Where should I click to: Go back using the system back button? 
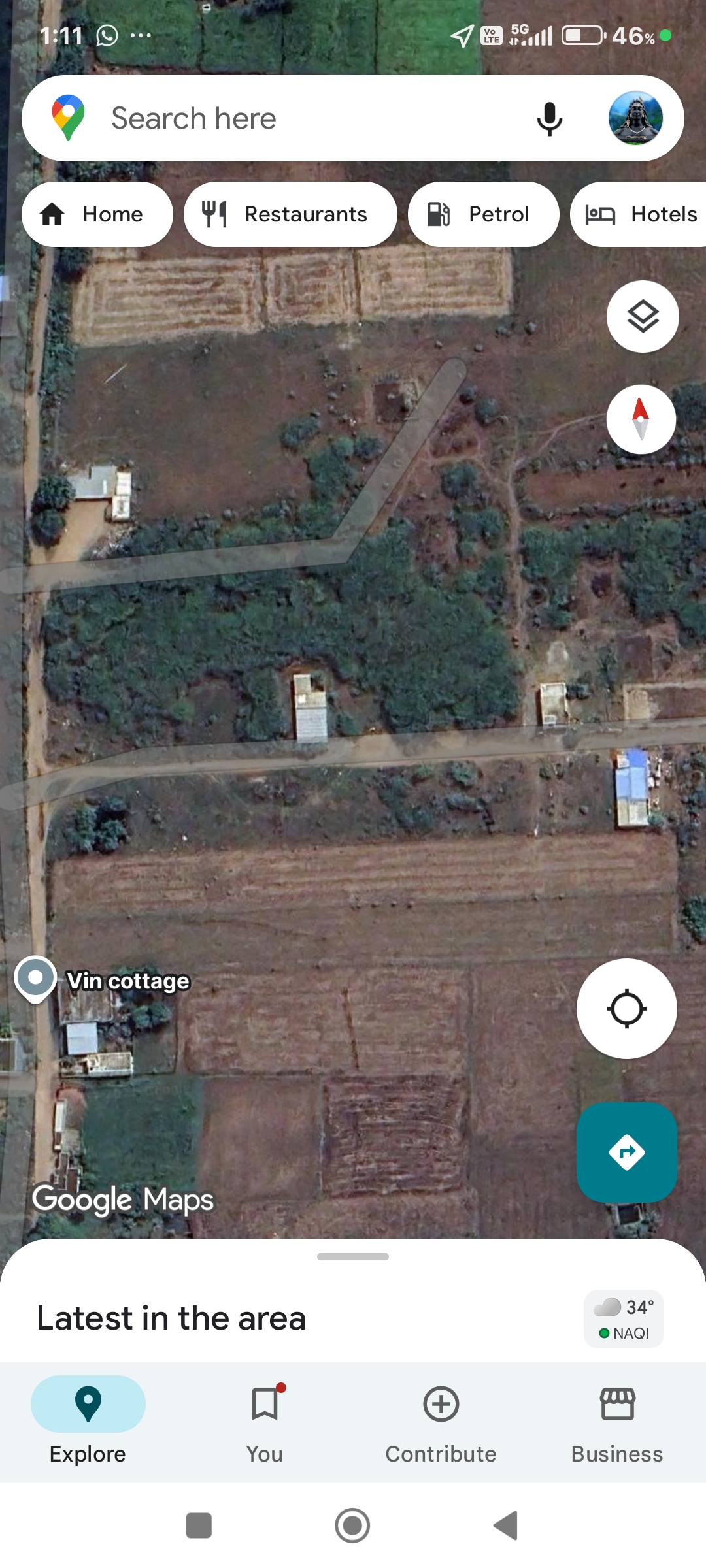[505, 1526]
